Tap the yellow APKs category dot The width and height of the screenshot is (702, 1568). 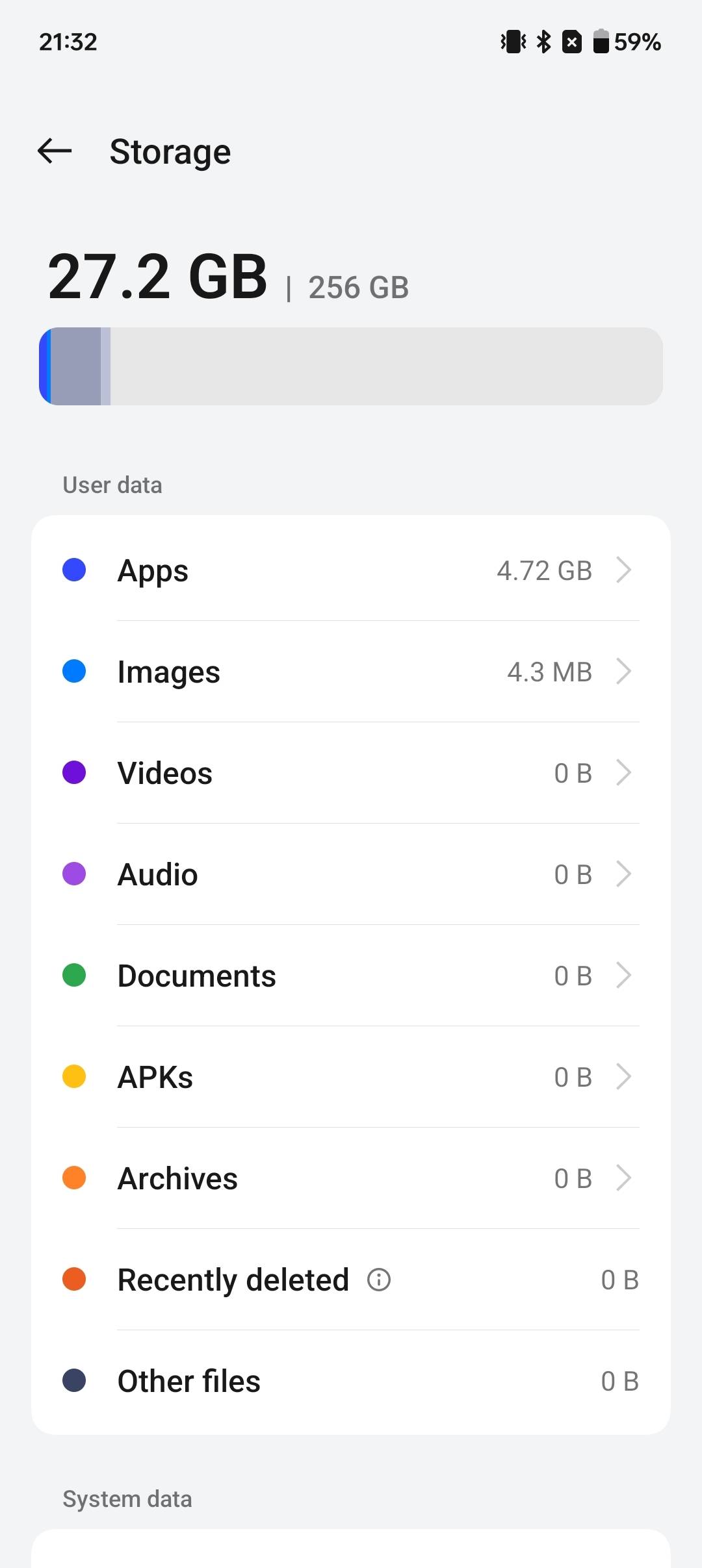[74, 1076]
